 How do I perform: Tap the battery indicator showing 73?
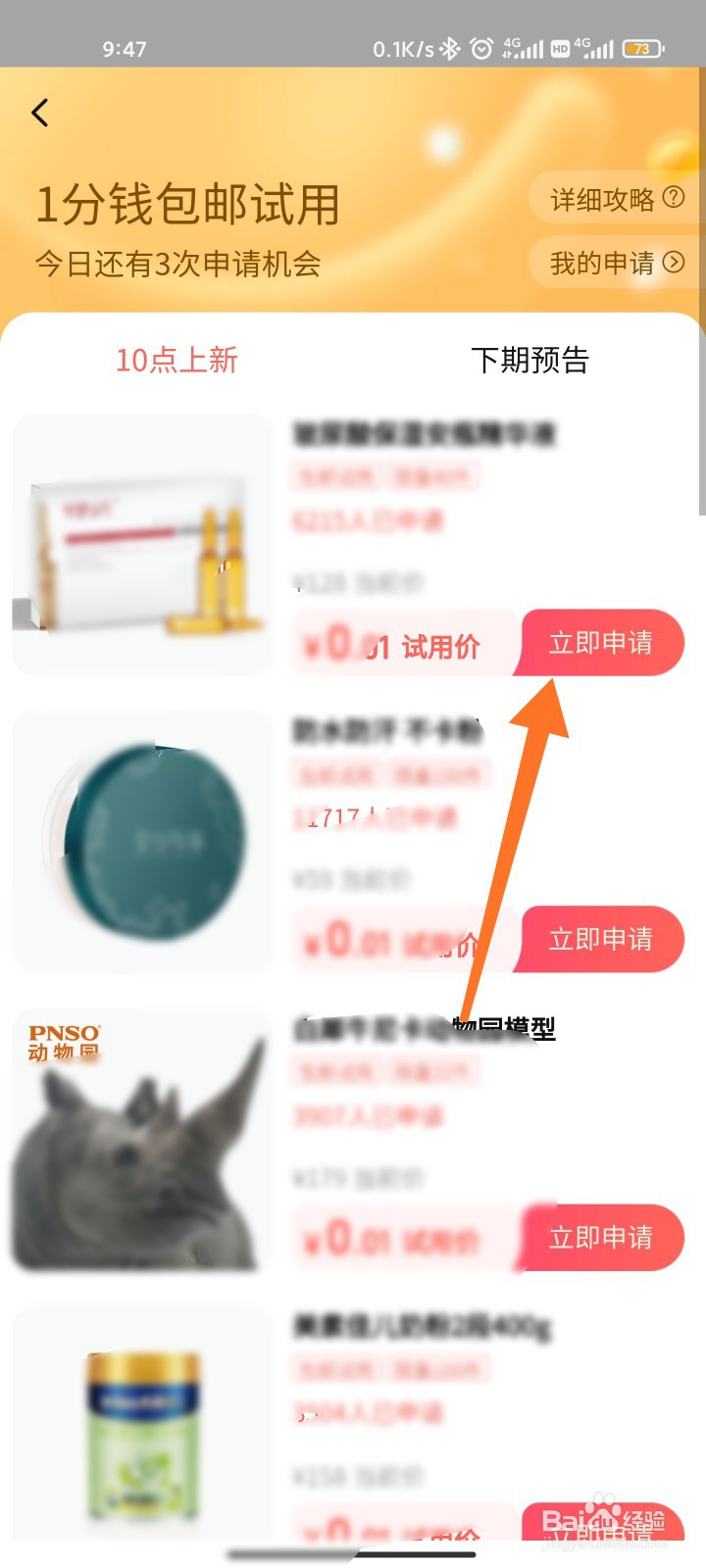point(643,46)
